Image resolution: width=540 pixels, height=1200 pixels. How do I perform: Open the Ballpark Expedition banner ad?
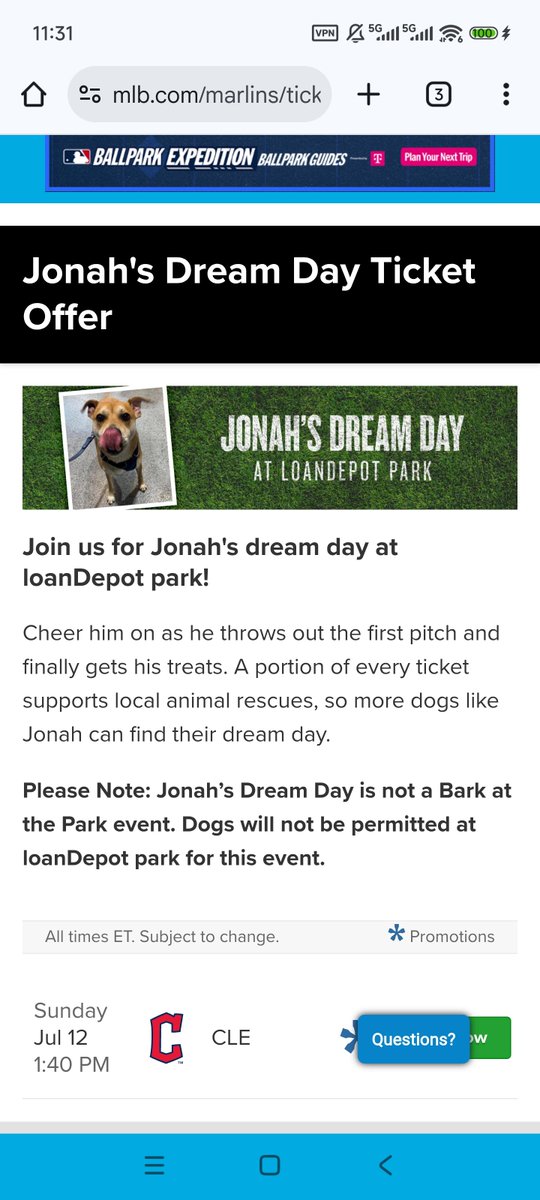click(270, 158)
